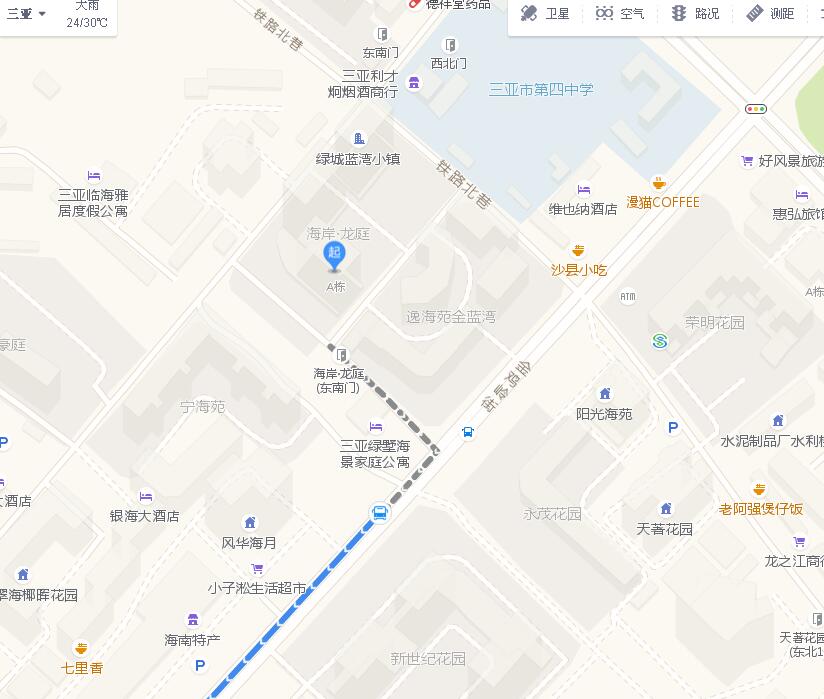824x699 pixels.
Task: Show 空气 air quality layer
Action: point(620,14)
